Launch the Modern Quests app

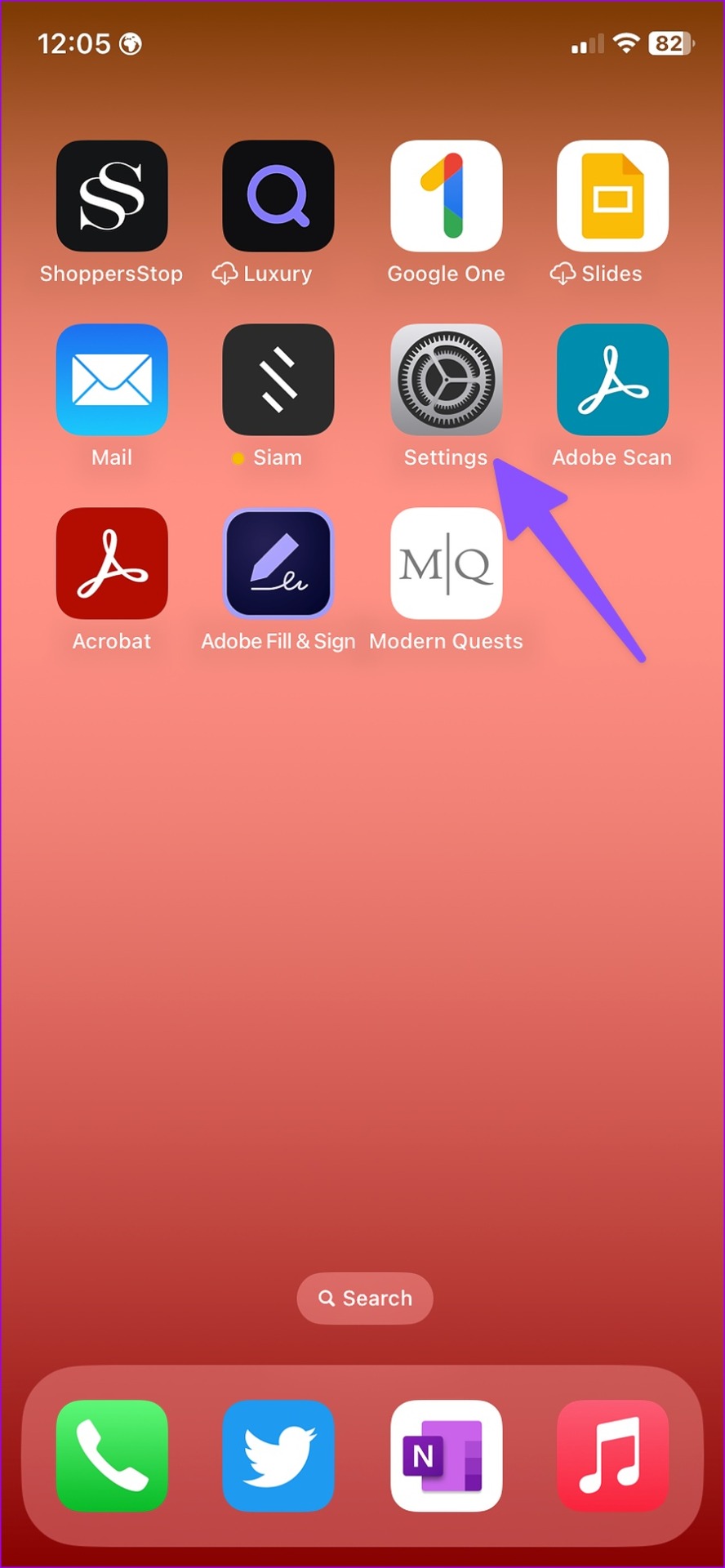coord(446,563)
